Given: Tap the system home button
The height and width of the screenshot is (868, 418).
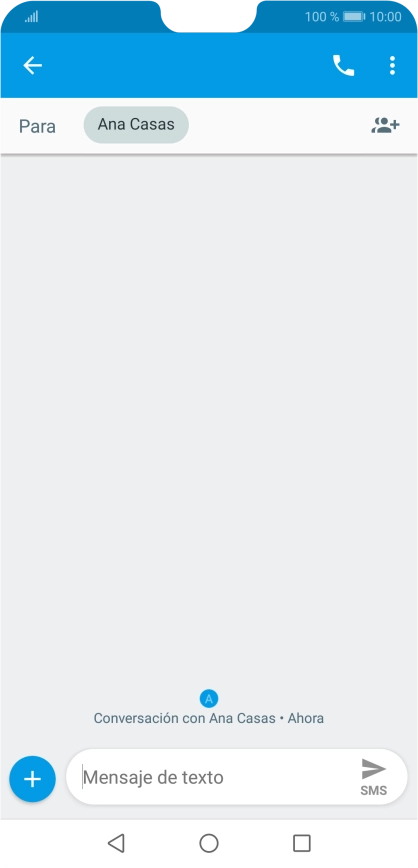Looking at the screenshot, I should [x=209, y=843].
